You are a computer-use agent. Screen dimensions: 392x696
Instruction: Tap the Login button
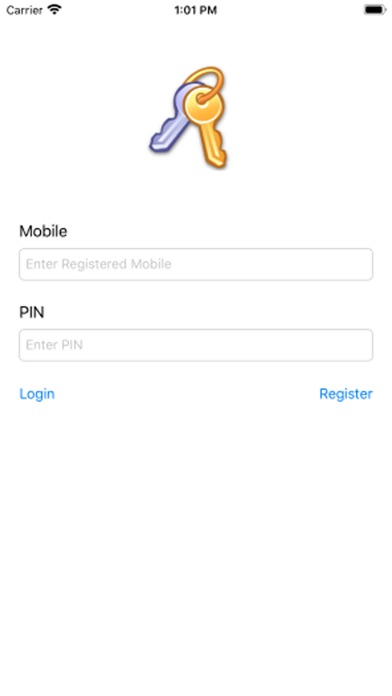point(37,394)
